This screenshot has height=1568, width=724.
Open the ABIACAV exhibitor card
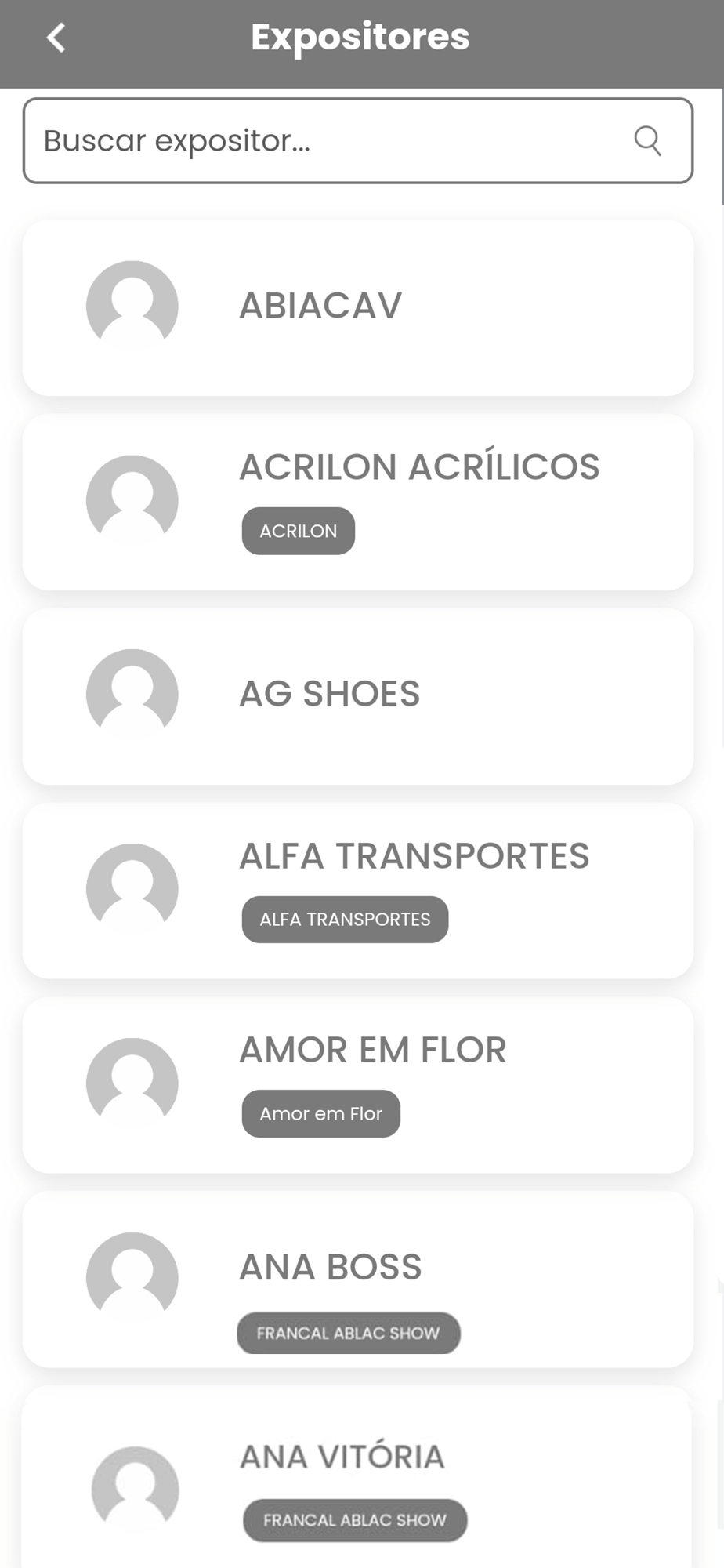coord(357,307)
